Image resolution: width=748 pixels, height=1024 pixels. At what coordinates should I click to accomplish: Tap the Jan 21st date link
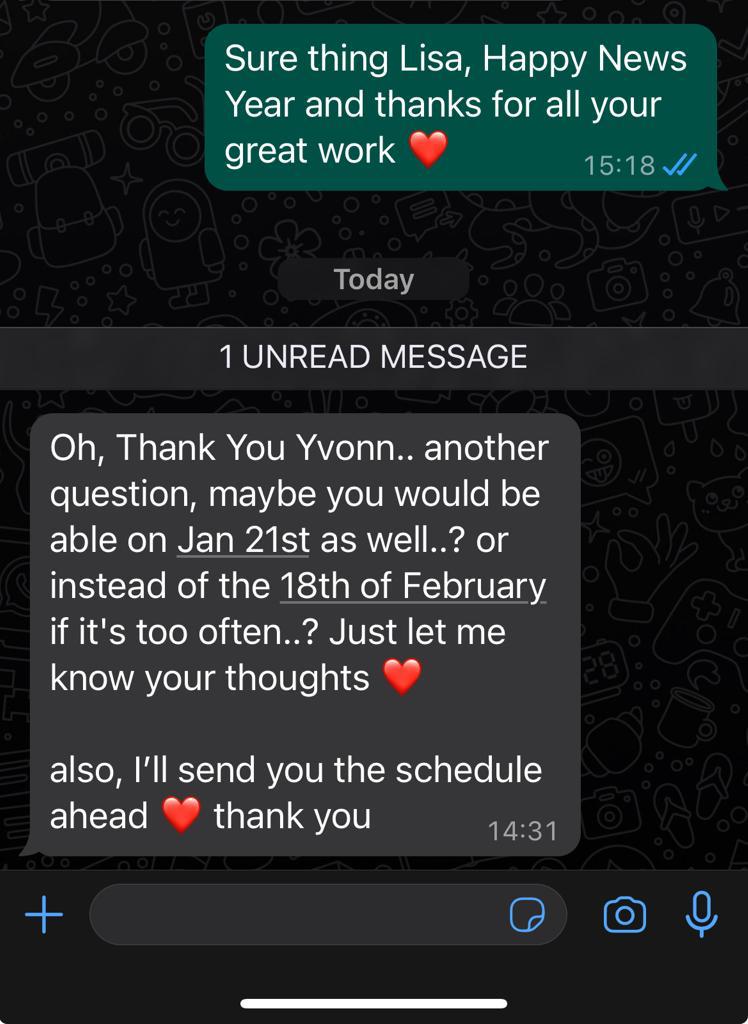[243, 540]
